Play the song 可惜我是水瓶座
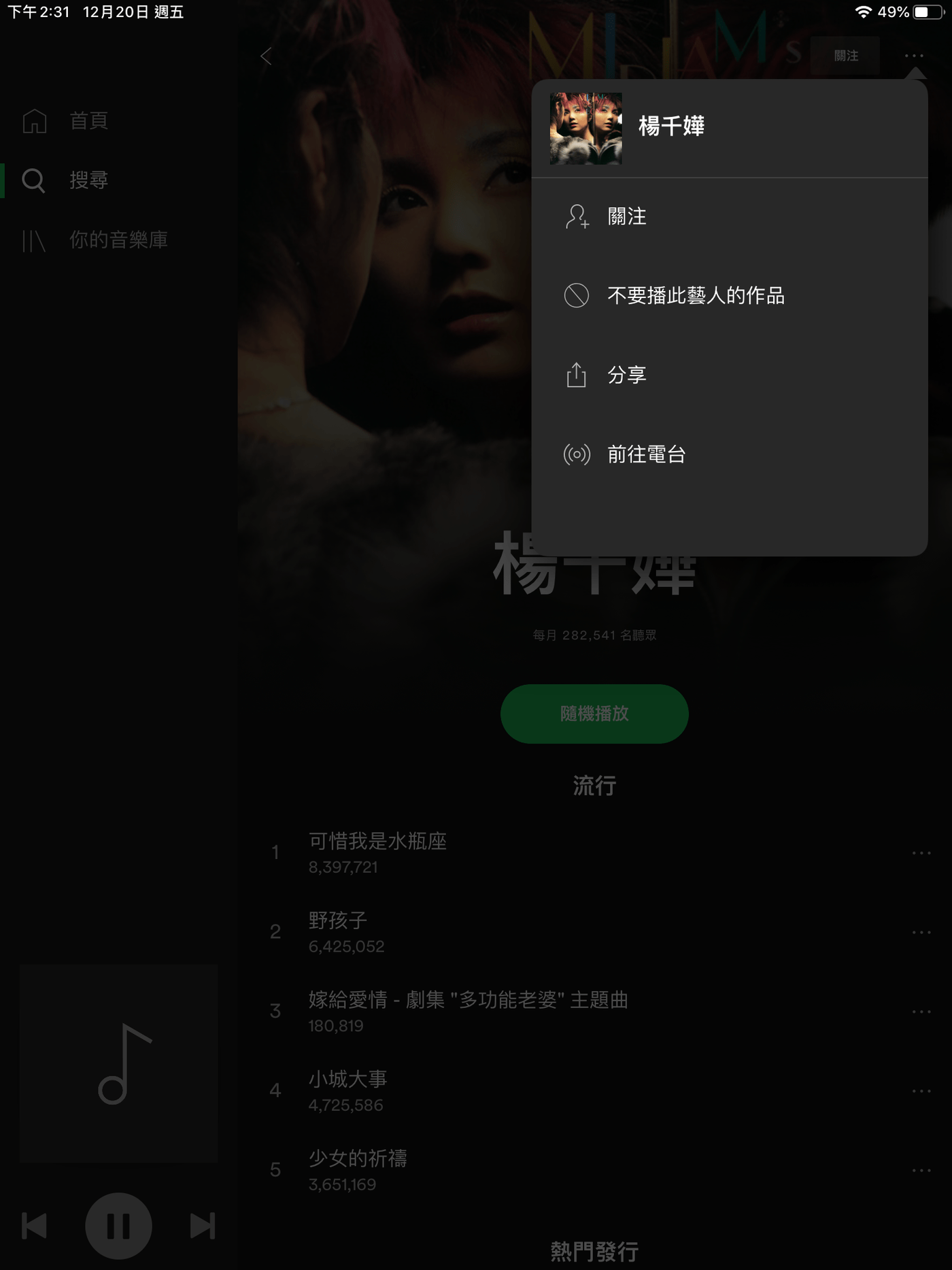This screenshot has height=1270, width=952. coord(377,842)
